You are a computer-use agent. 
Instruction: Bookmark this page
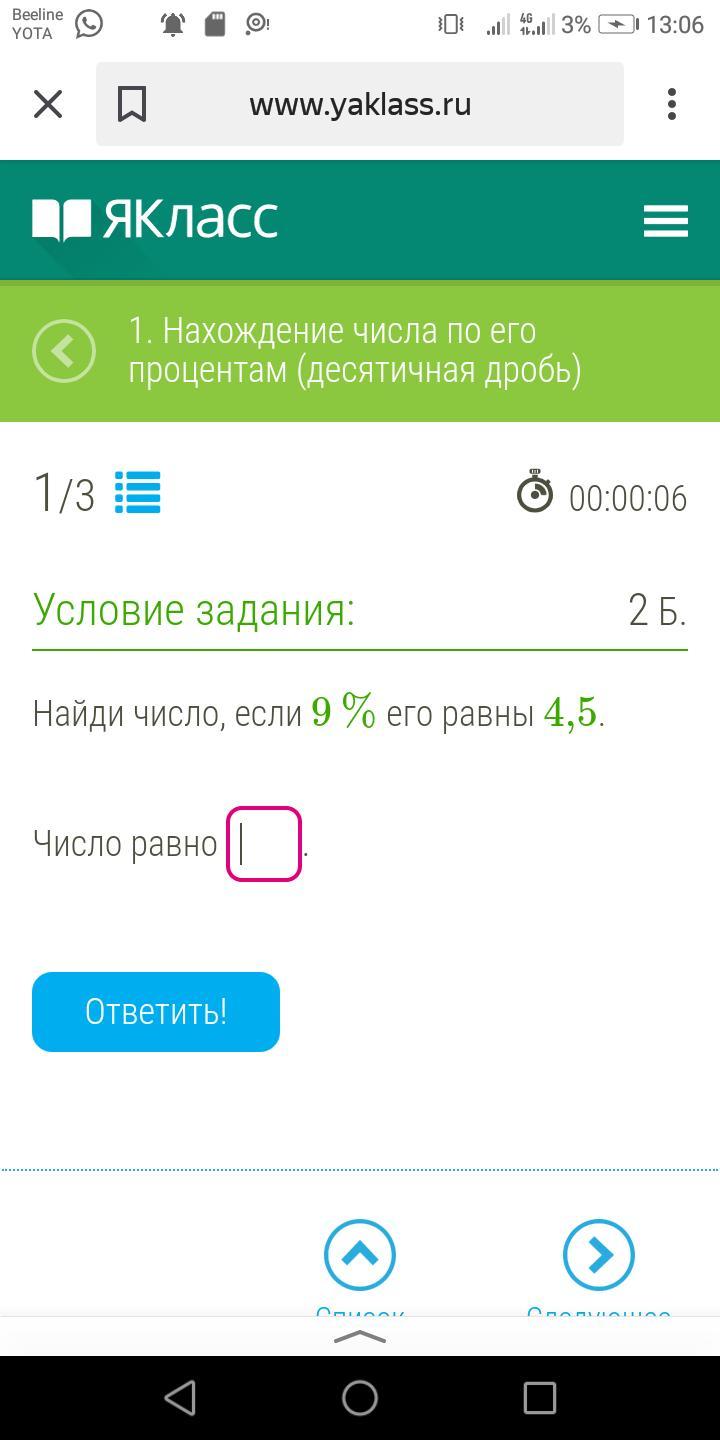pyautogui.click(x=132, y=104)
